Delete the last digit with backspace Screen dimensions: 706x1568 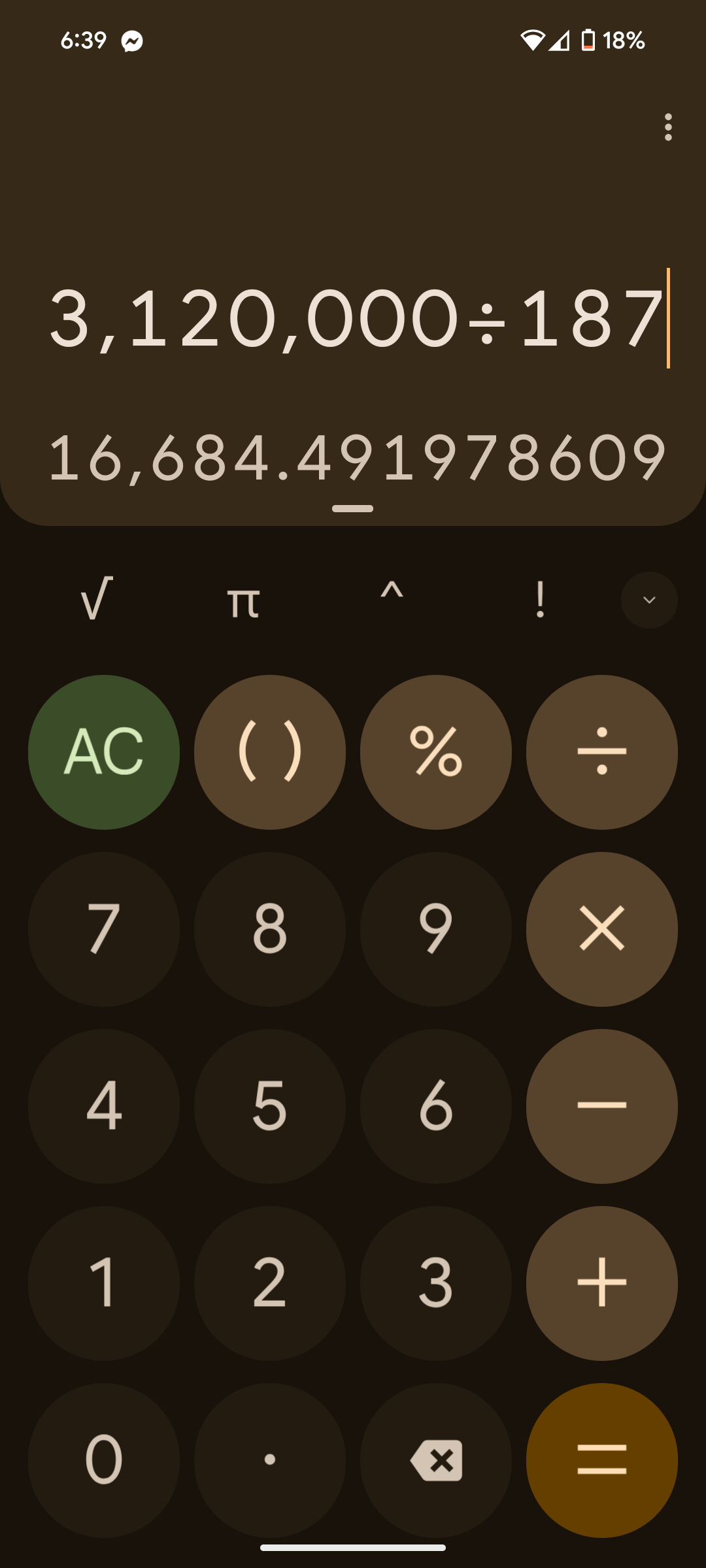pos(436,1460)
